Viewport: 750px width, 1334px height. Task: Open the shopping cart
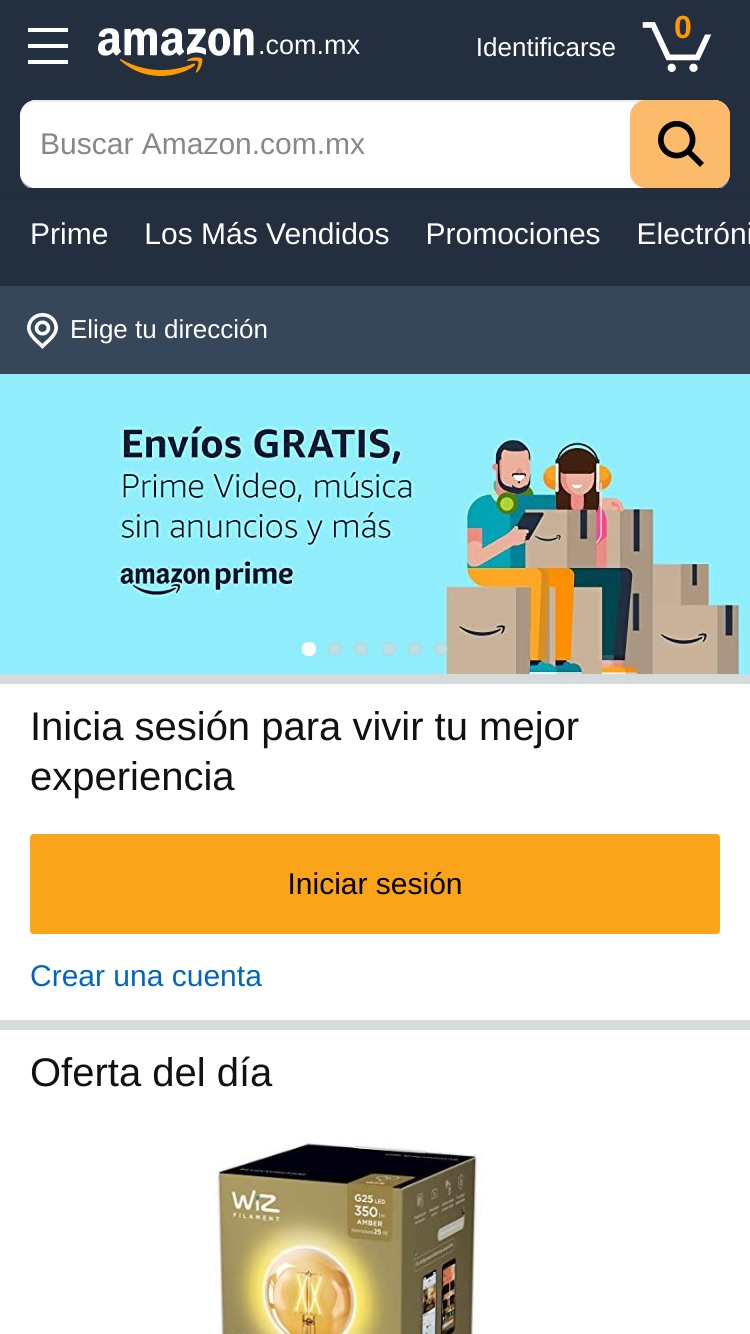click(677, 45)
